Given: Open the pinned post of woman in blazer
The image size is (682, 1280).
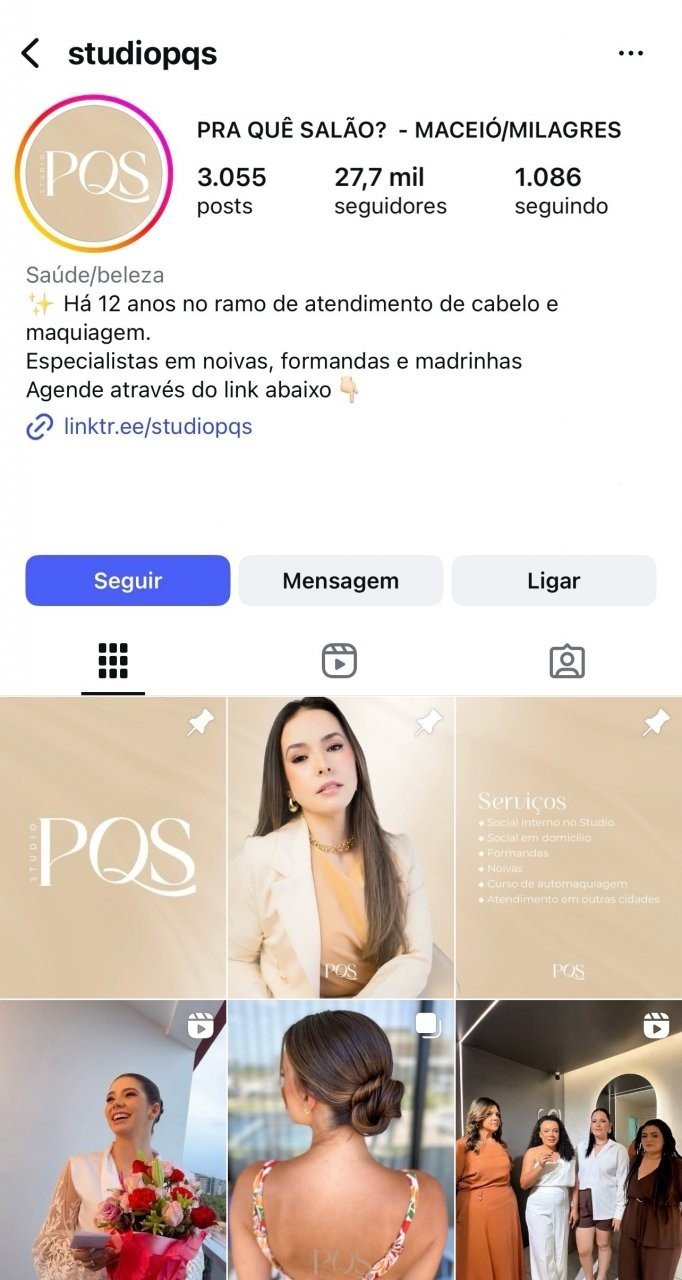Looking at the screenshot, I should point(341,847).
